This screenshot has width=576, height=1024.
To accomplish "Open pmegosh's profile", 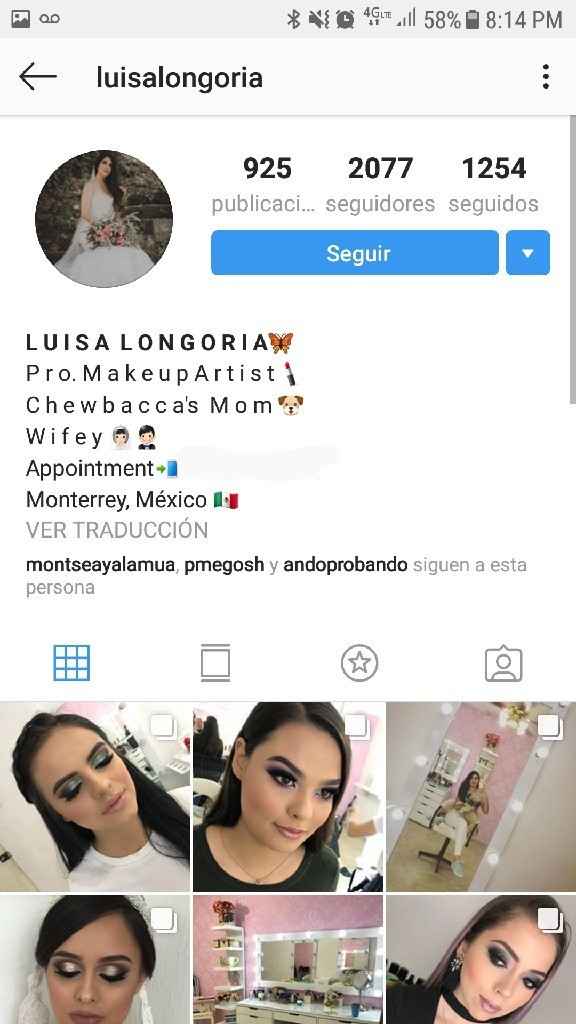I will [x=224, y=564].
